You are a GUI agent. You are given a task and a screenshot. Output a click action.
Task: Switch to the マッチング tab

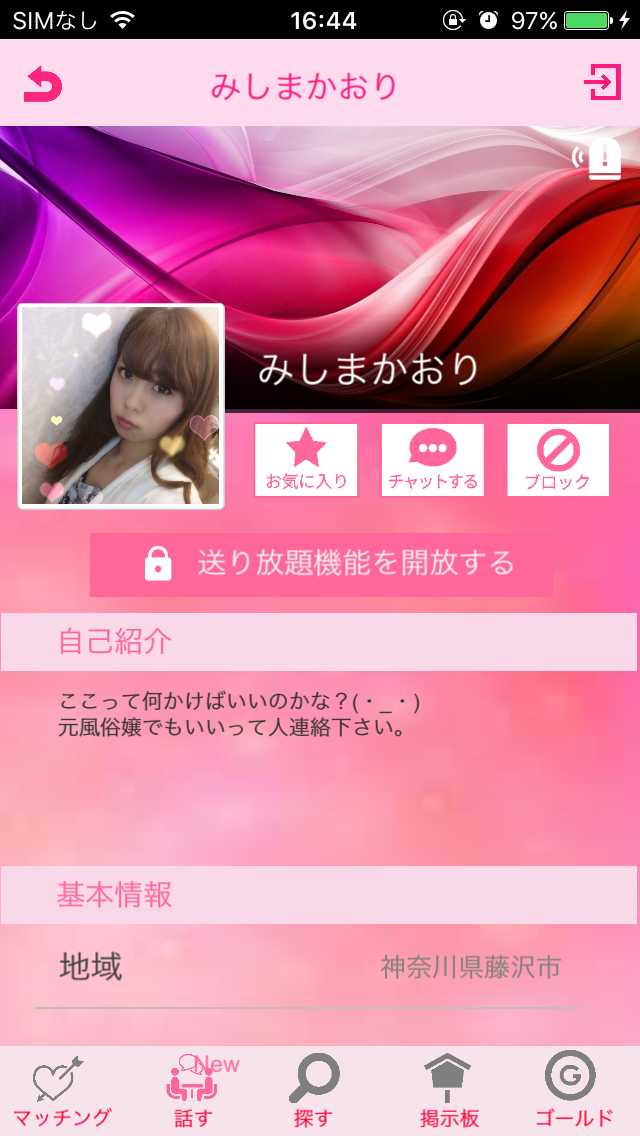pos(62,1092)
